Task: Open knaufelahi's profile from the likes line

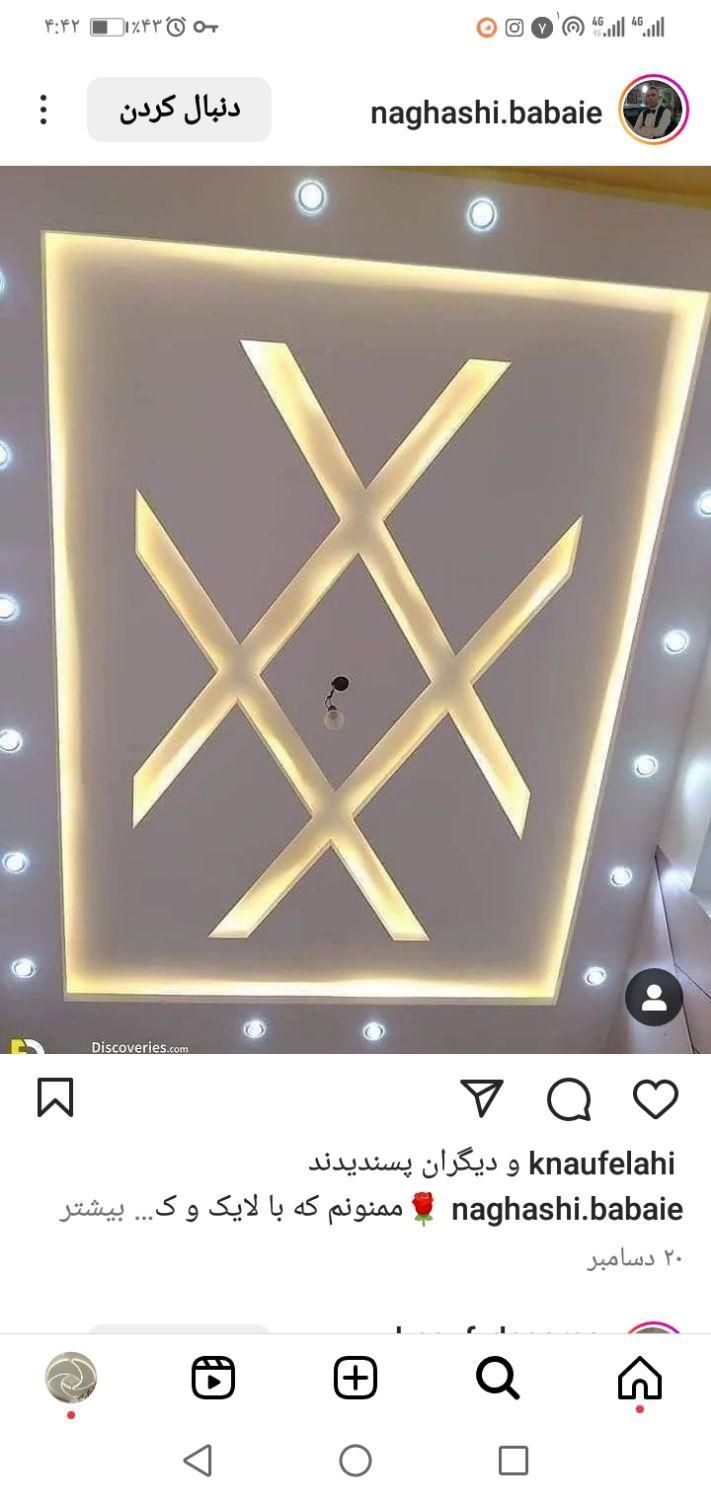Action: (x=601, y=1163)
